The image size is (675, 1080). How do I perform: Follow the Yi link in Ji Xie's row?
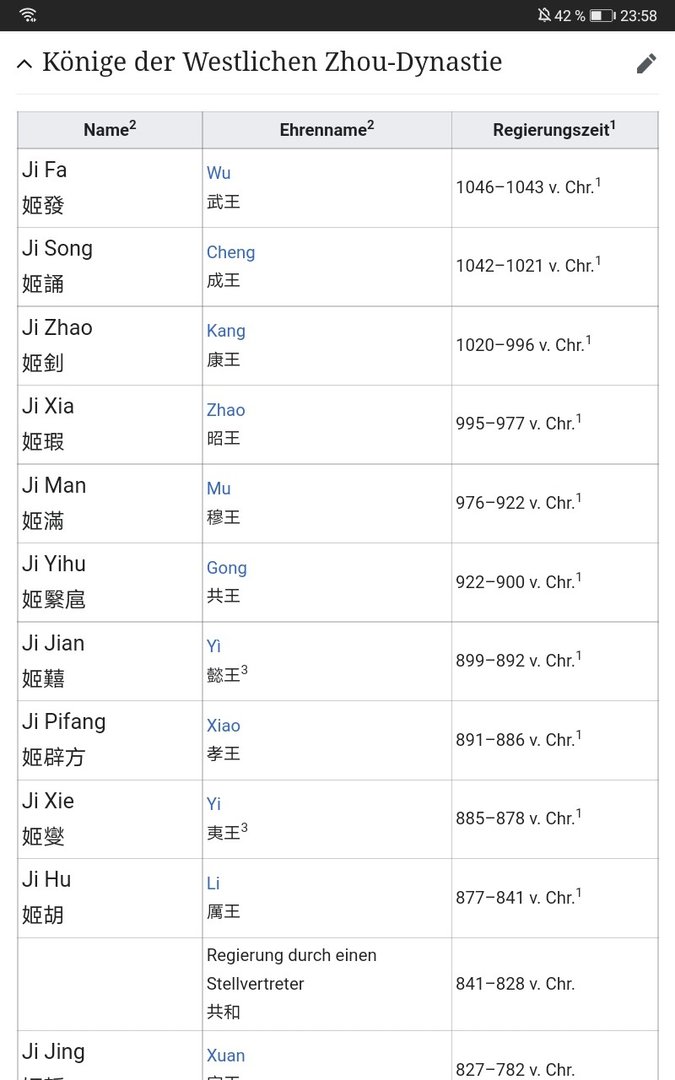(214, 804)
